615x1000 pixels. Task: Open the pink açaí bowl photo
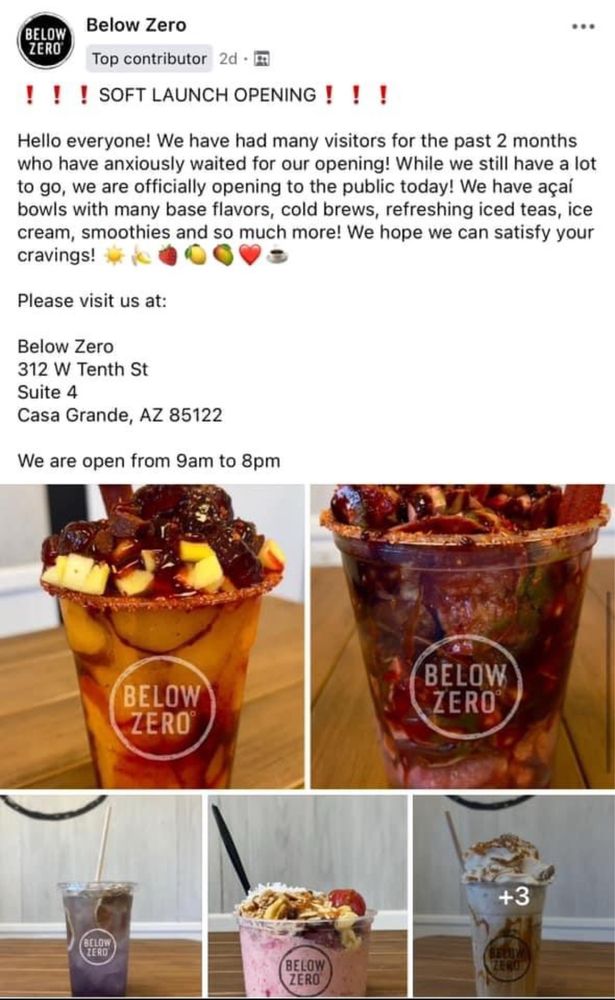[x=308, y=895]
